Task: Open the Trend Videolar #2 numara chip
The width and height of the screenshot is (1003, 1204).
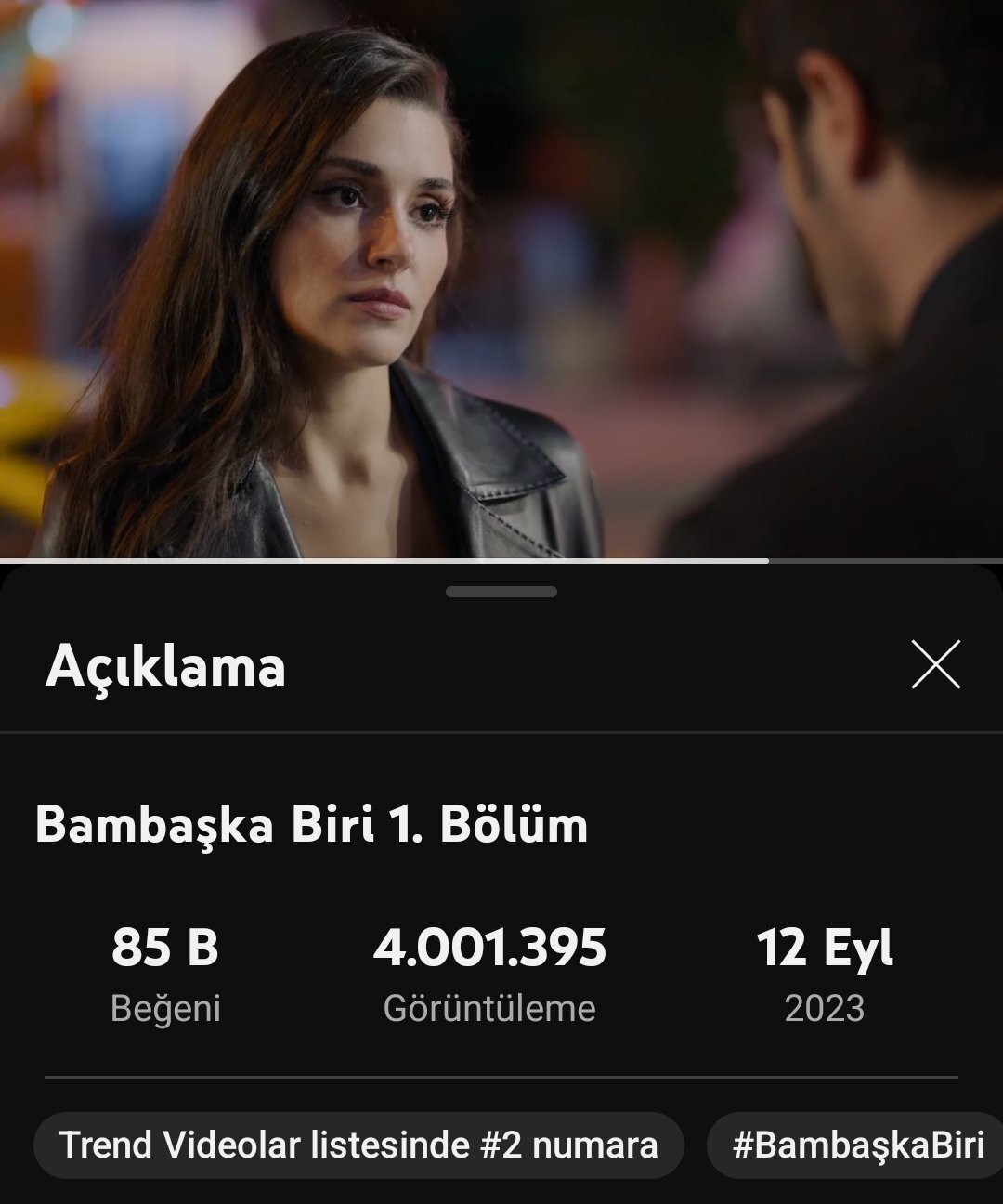Action: click(x=358, y=1145)
